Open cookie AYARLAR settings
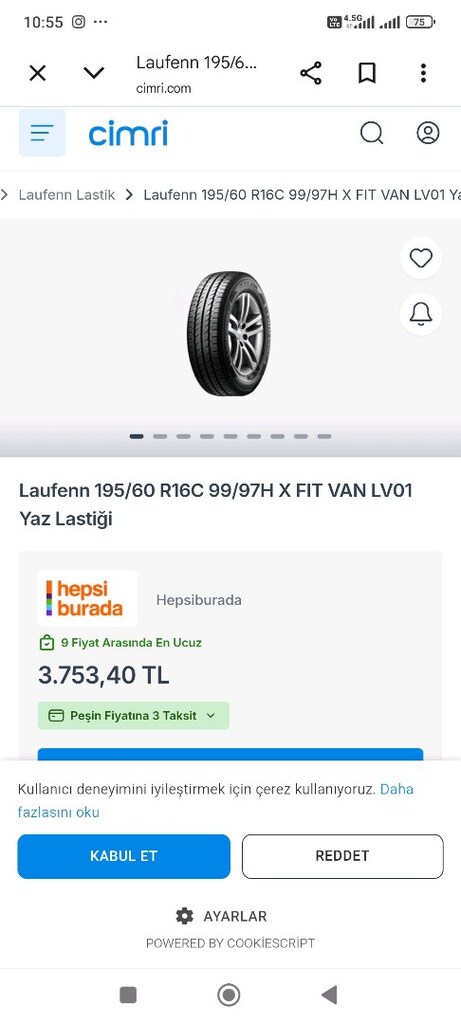Screen dimensions: 461x1024 point(221,916)
